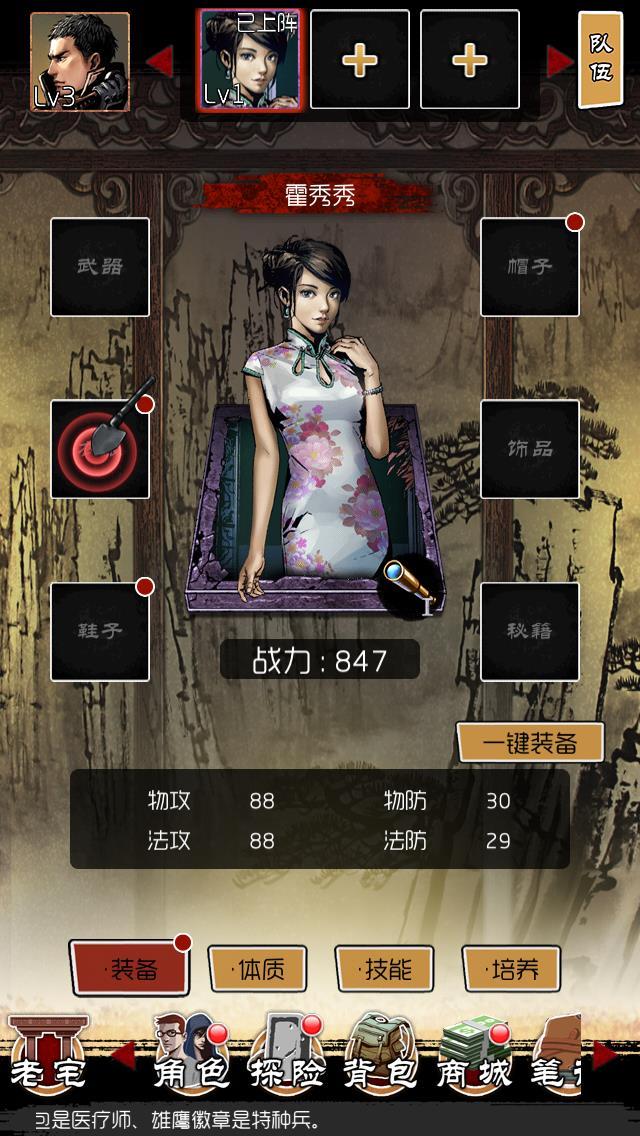The image size is (640, 1136).
Task: Open the 队伍 team button
Action: (601, 60)
